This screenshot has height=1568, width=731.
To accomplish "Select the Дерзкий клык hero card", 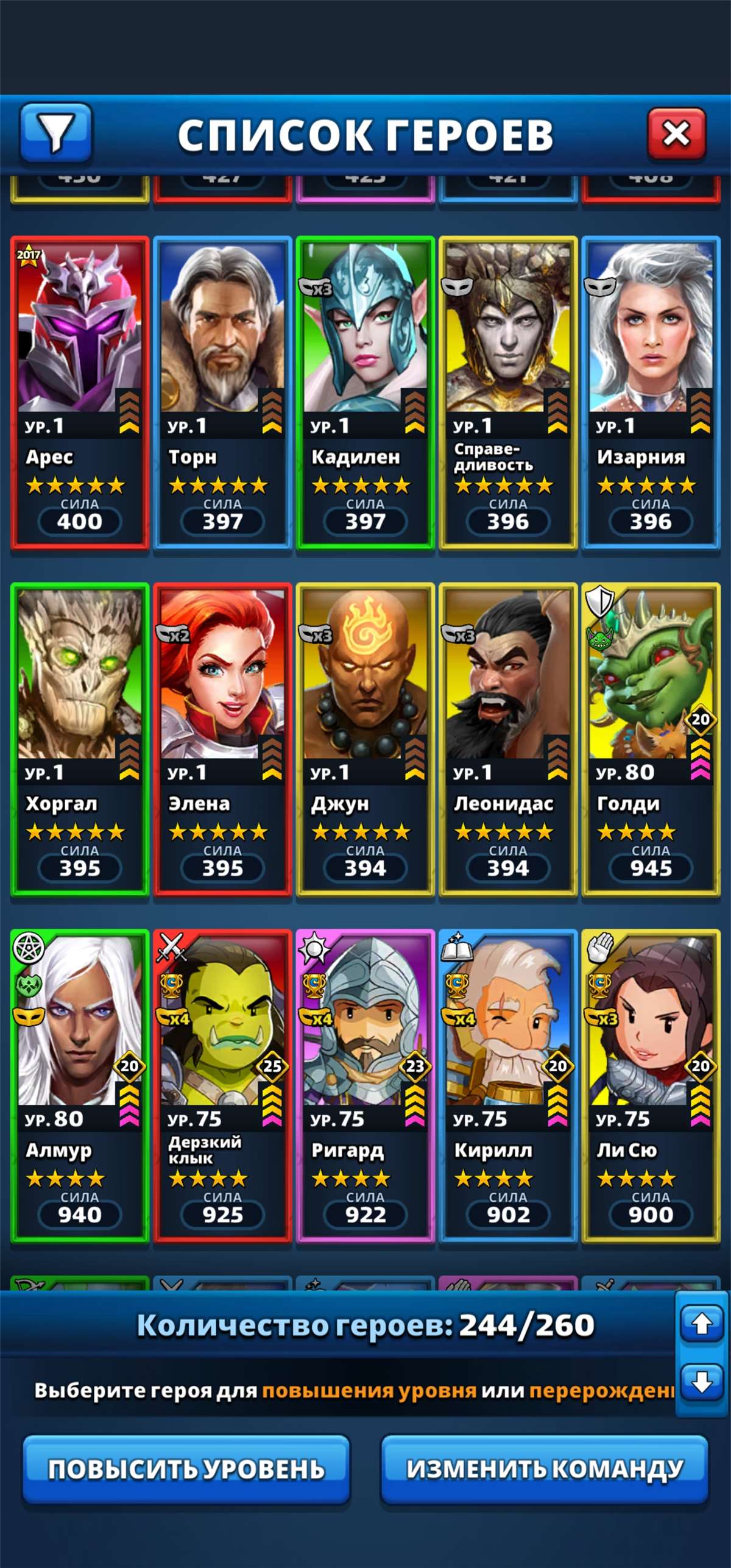I will pyautogui.click(x=222, y=1085).
